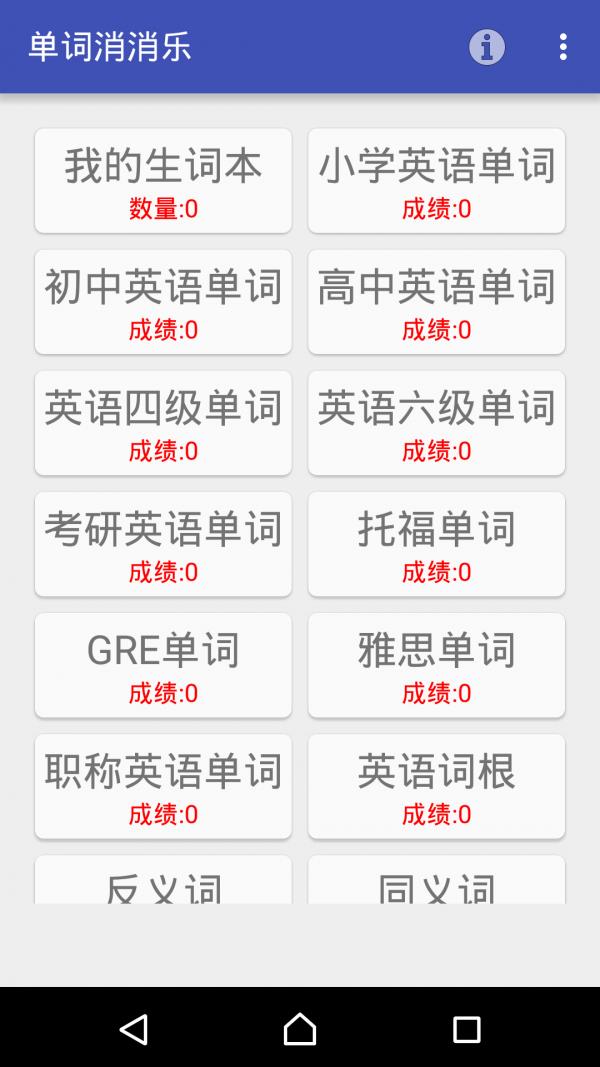
Task: Tap the GRE单词 button
Action: [x=163, y=666]
